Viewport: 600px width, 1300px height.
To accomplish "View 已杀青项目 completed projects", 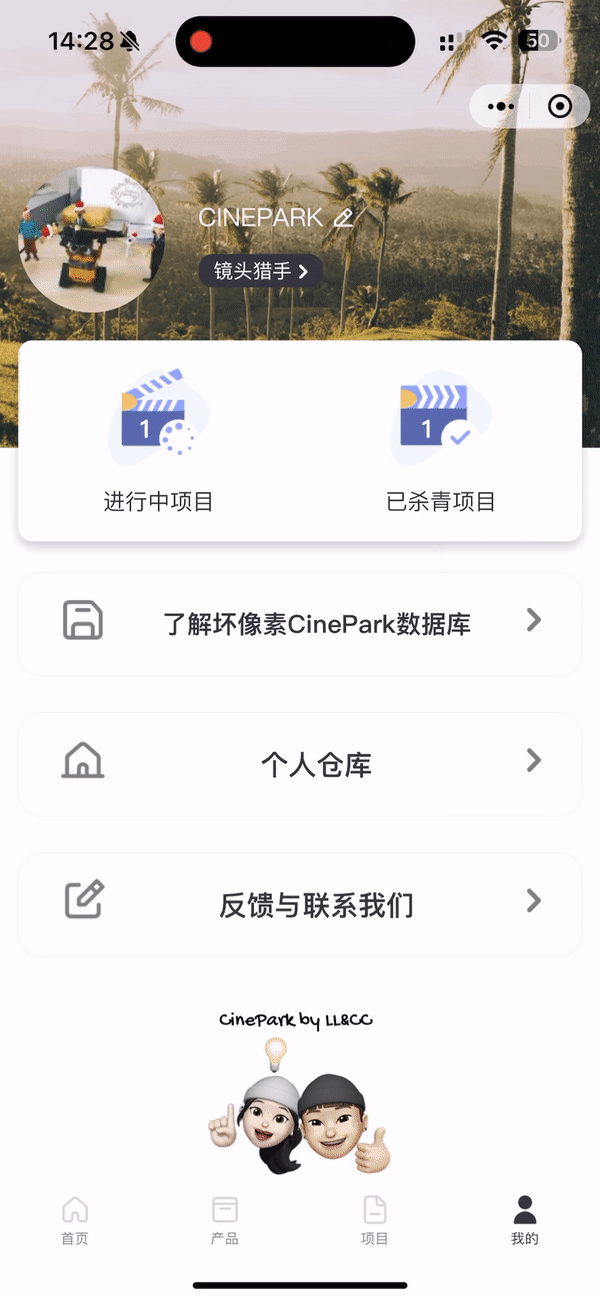I will [x=440, y=442].
